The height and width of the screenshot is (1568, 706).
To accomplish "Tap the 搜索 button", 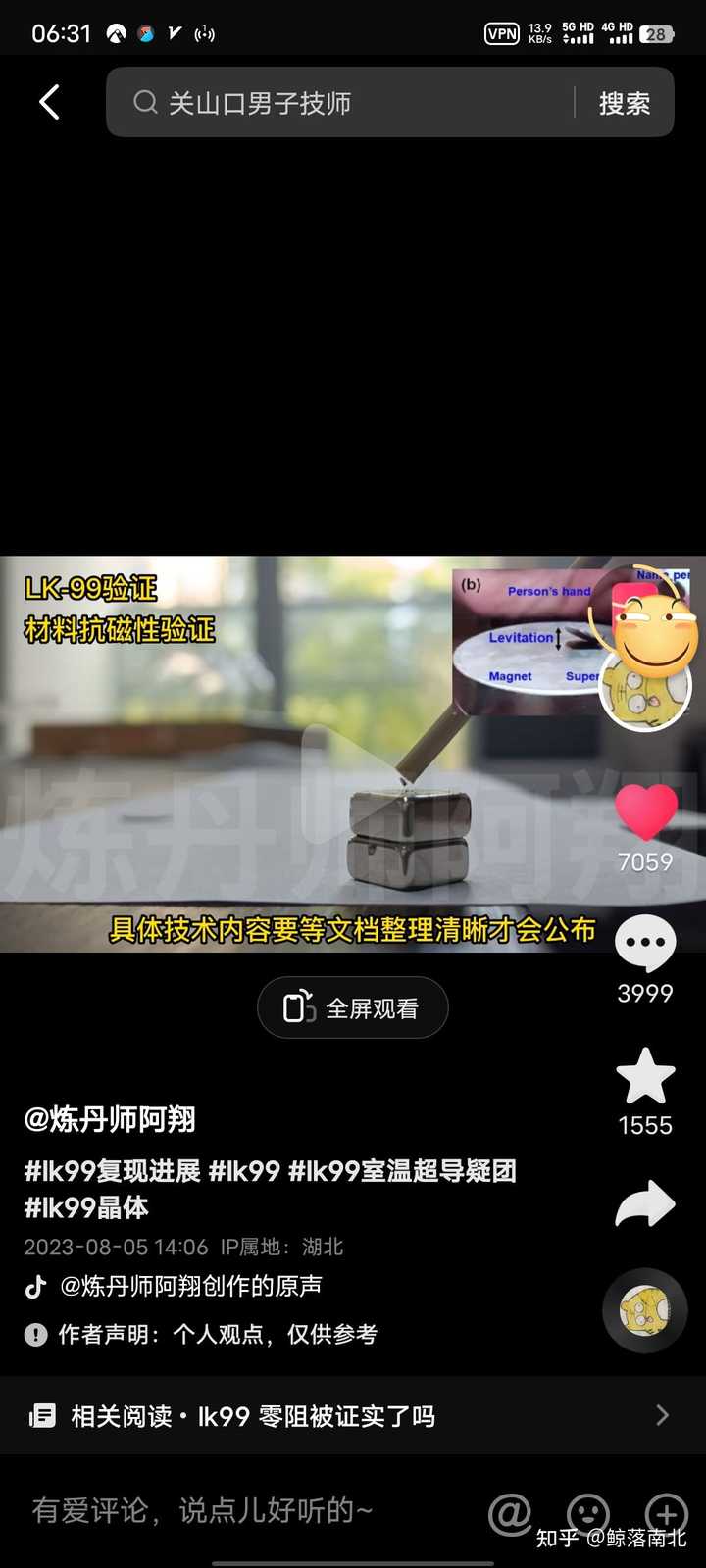I will coord(625,103).
